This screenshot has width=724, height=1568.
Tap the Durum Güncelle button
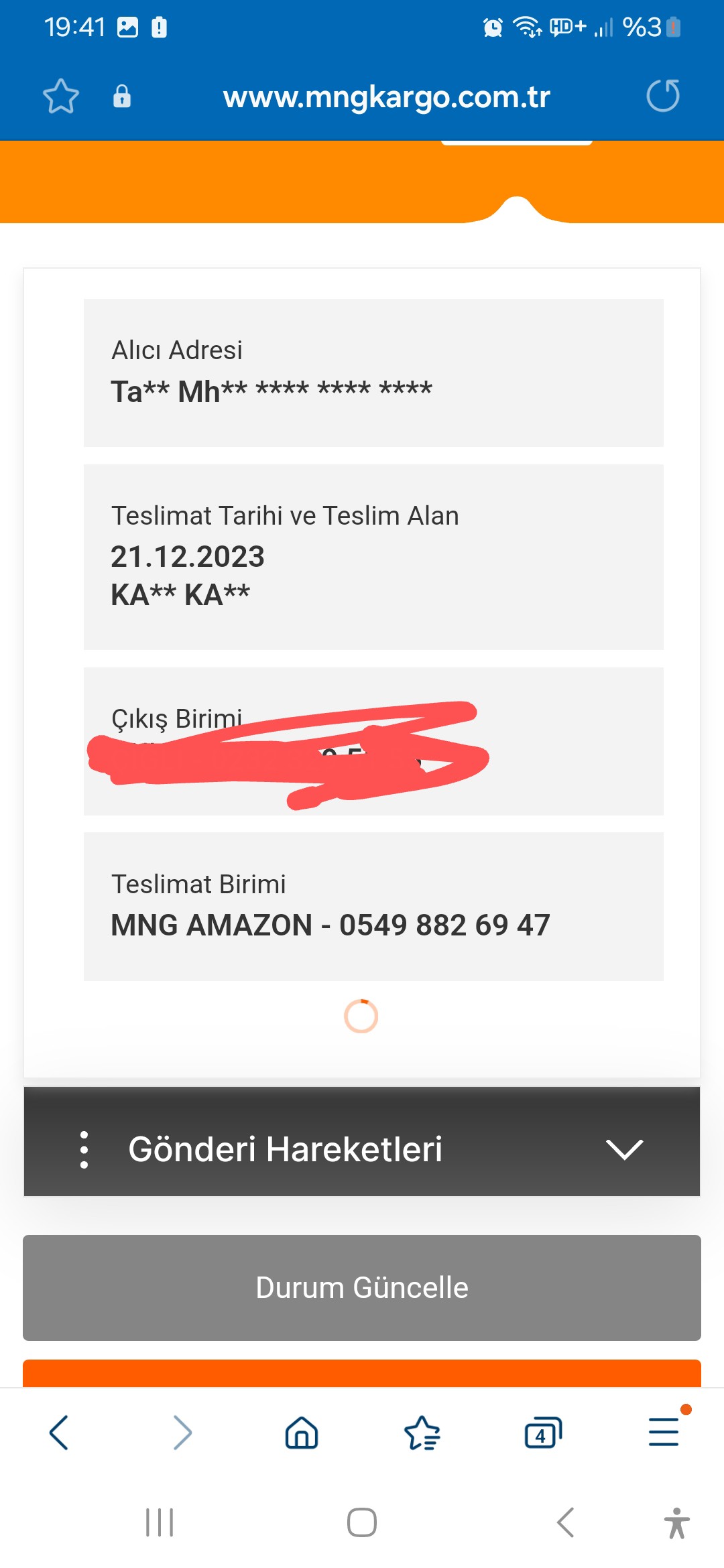click(362, 1287)
